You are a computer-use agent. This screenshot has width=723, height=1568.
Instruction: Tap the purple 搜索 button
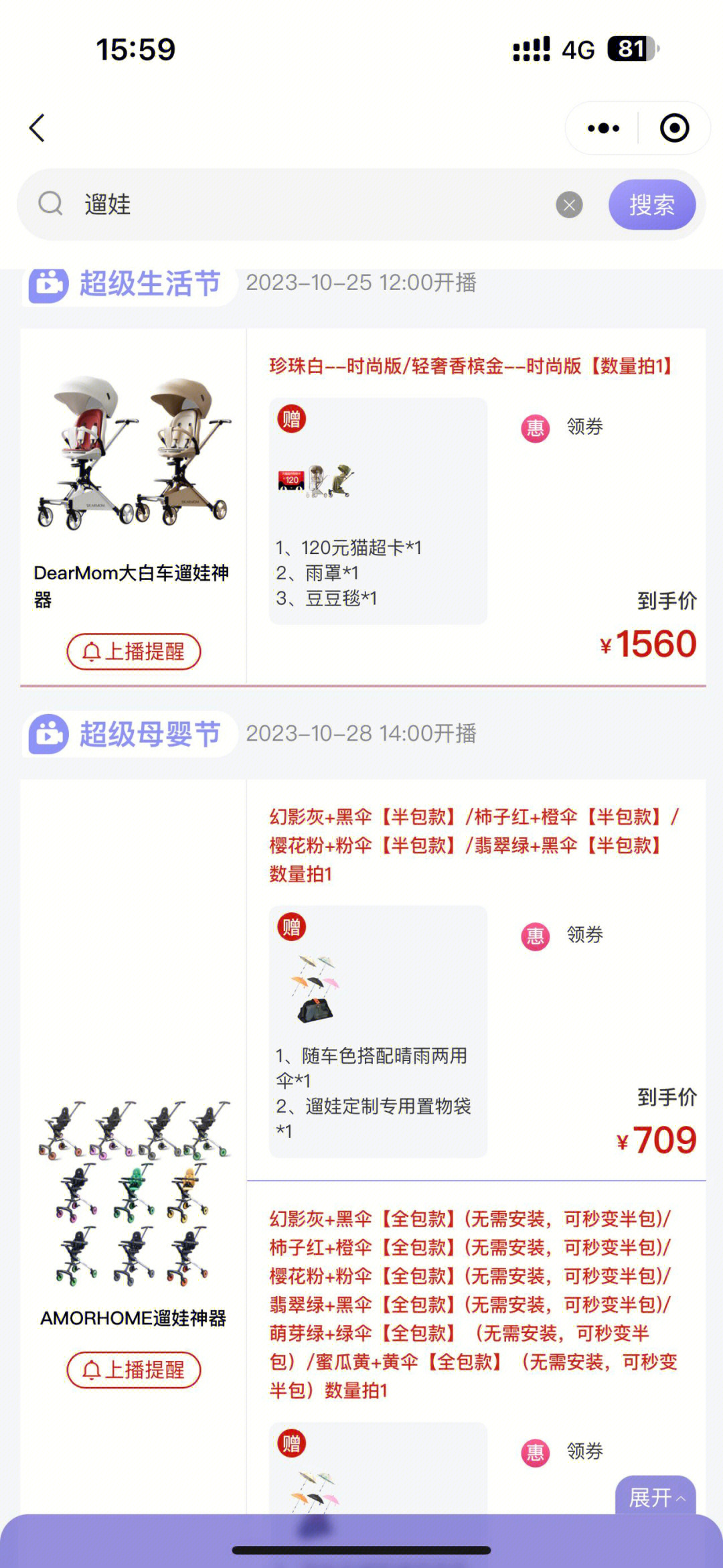pyautogui.click(x=651, y=205)
